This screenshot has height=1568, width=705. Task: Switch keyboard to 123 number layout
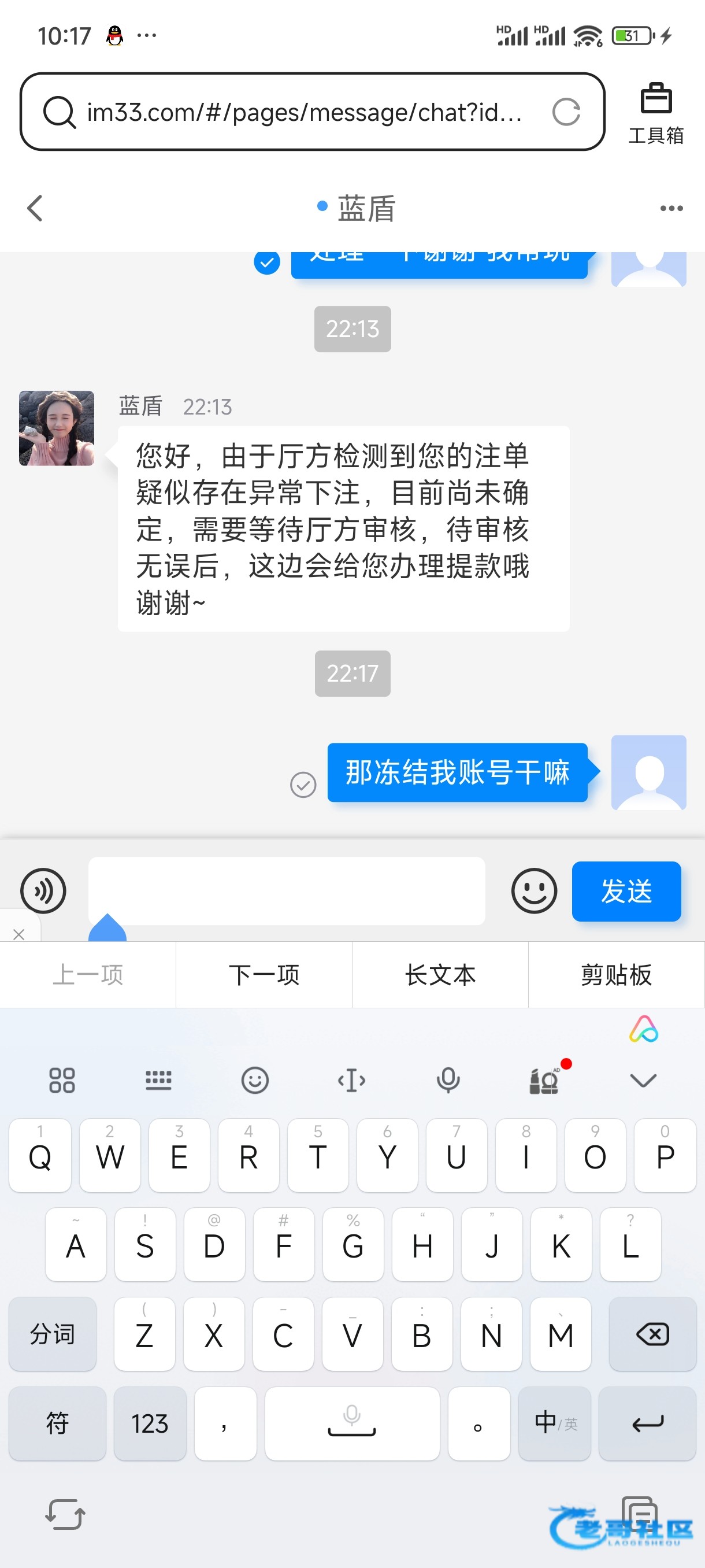coord(150,1423)
